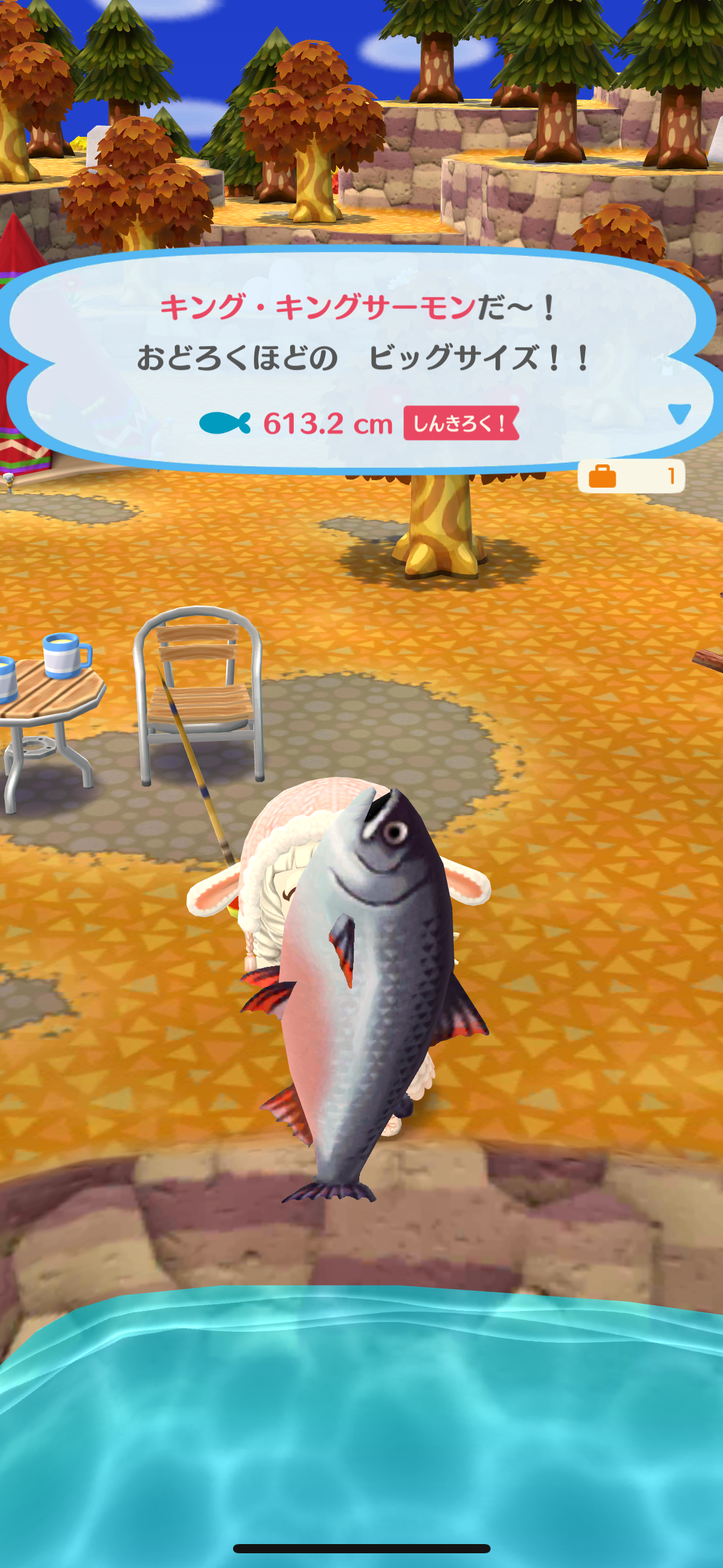Viewport: 723px width, 1568px height.
Task: Open the orange bag inventory counter
Action: click(x=631, y=476)
